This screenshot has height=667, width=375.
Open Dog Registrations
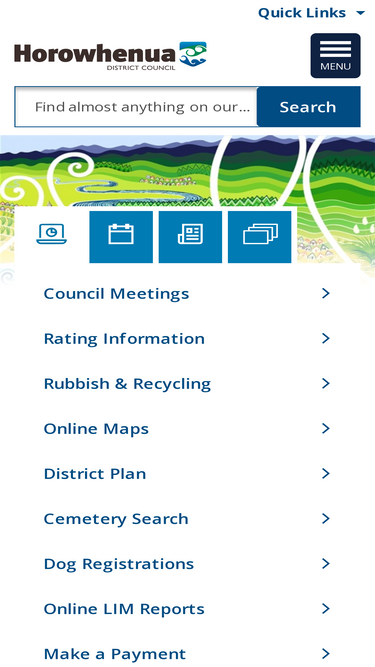tap(187, 564)
